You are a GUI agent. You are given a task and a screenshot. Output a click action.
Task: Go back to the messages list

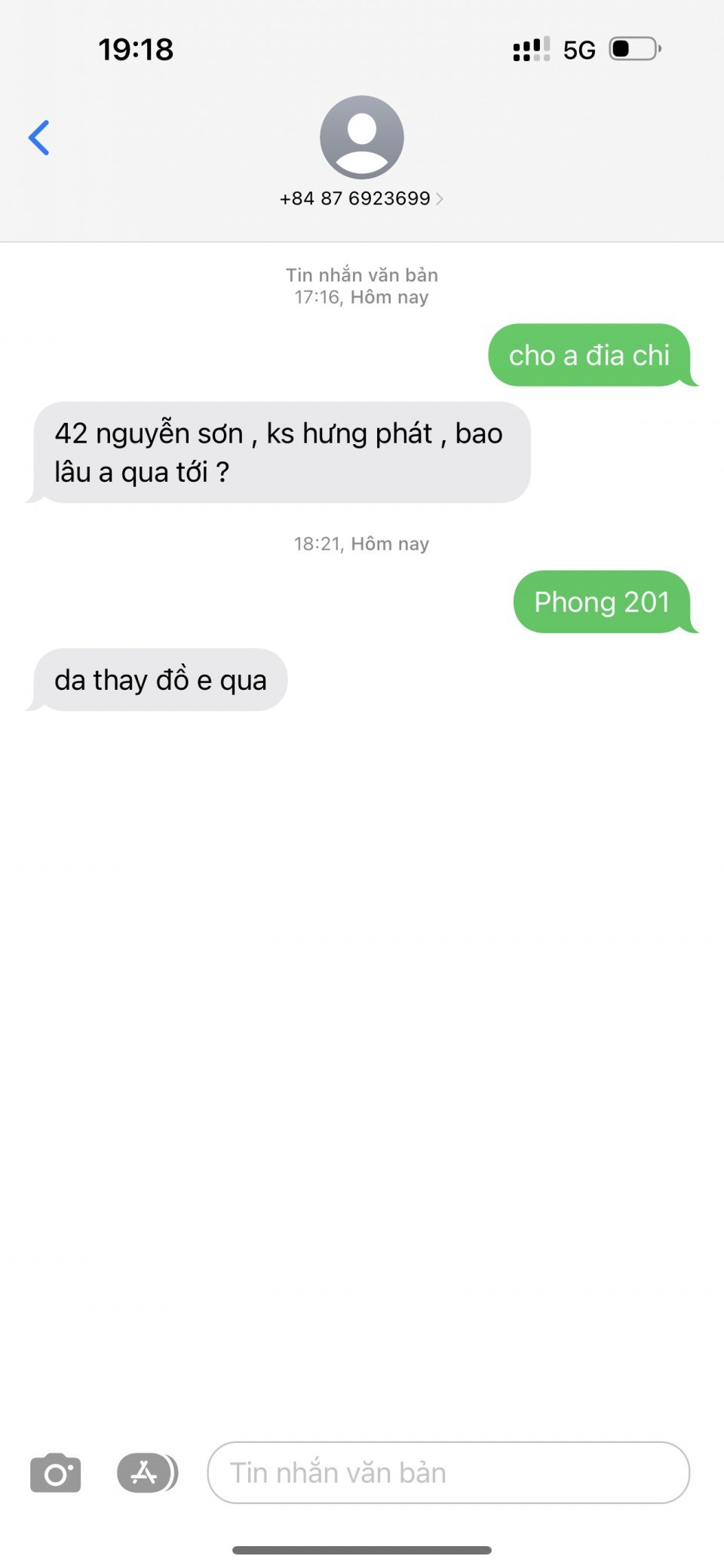[x=39, y=138]
